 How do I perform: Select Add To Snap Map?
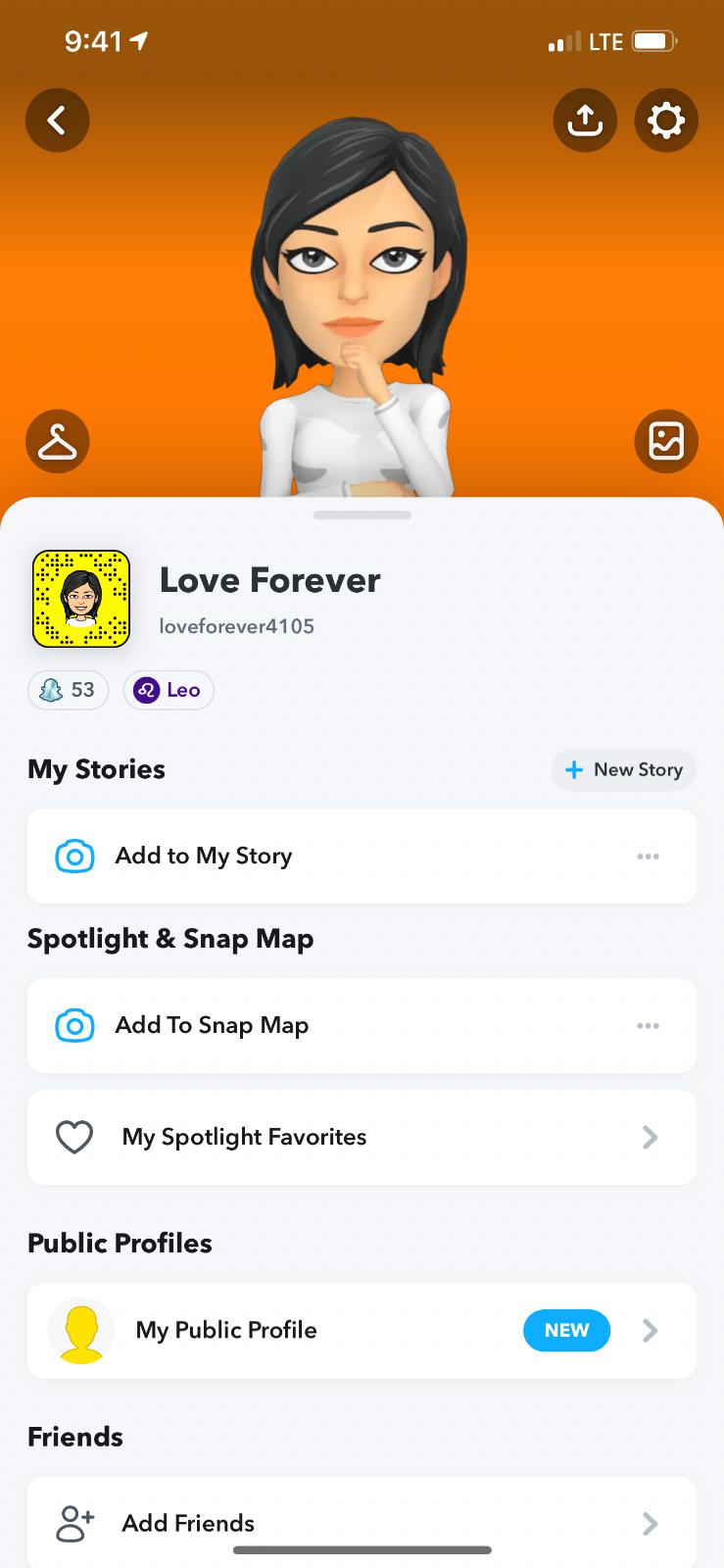[212, 1025]
